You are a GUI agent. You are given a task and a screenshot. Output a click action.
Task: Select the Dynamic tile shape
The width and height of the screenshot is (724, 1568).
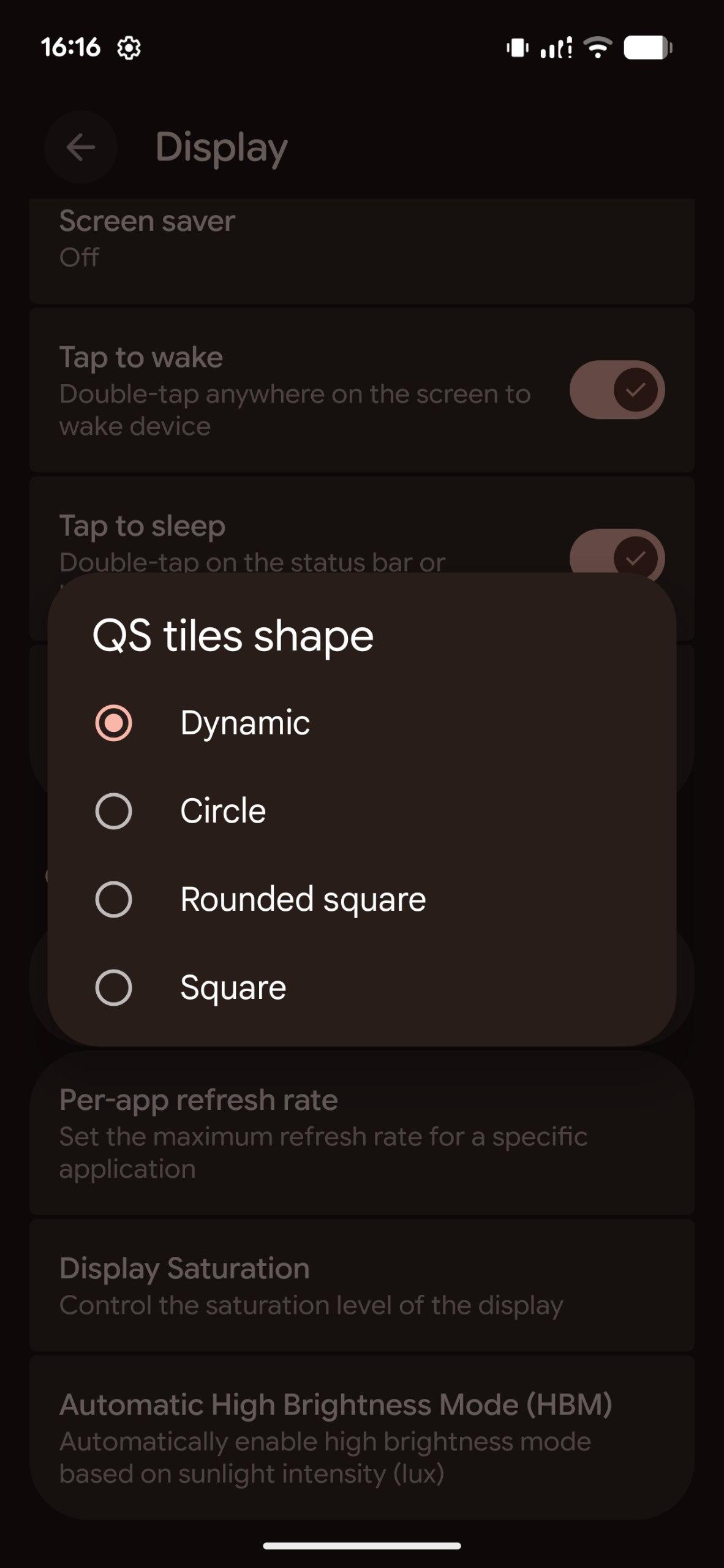[114, 723]
